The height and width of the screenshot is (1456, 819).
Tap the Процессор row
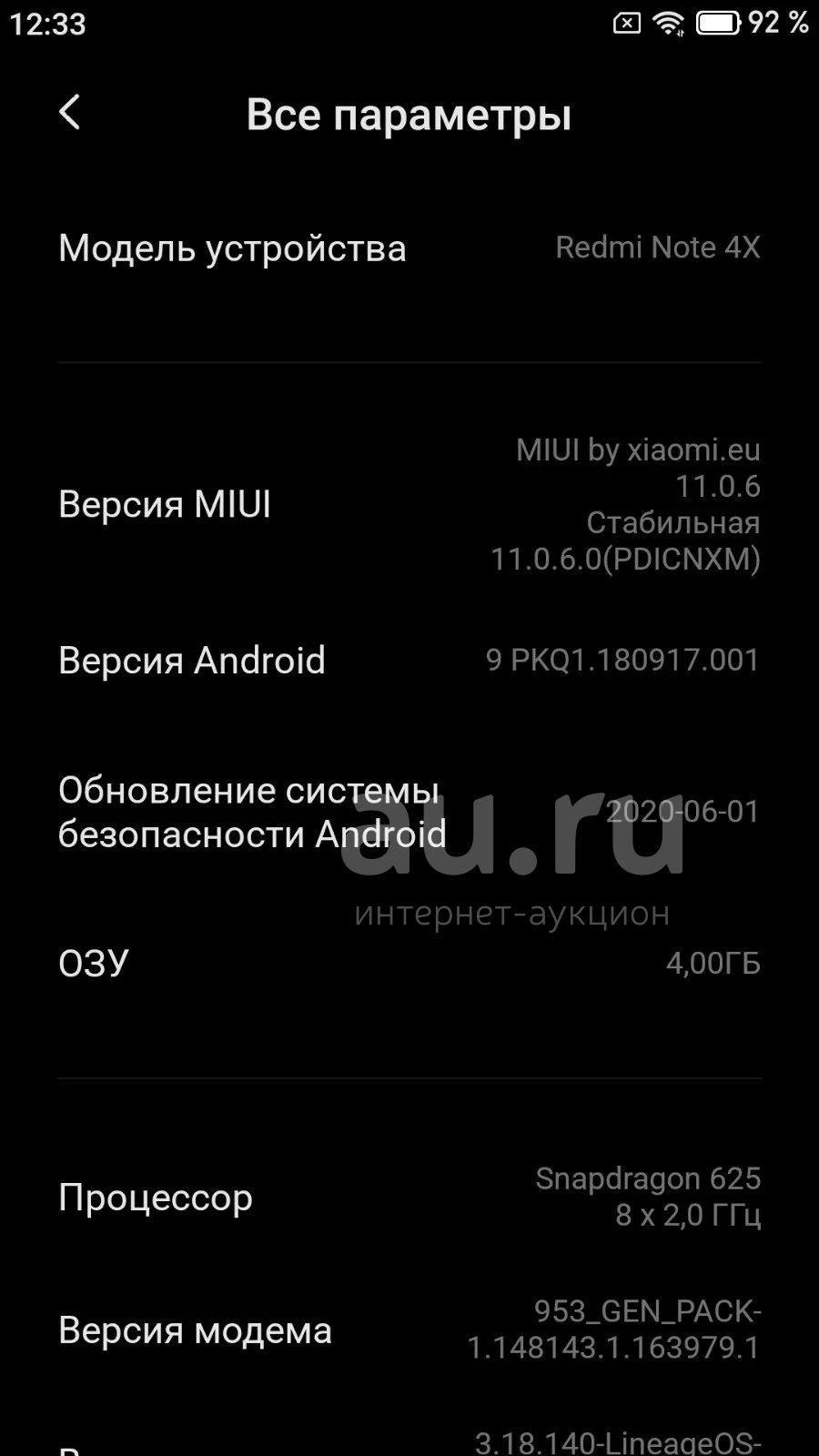(409, 1197)
